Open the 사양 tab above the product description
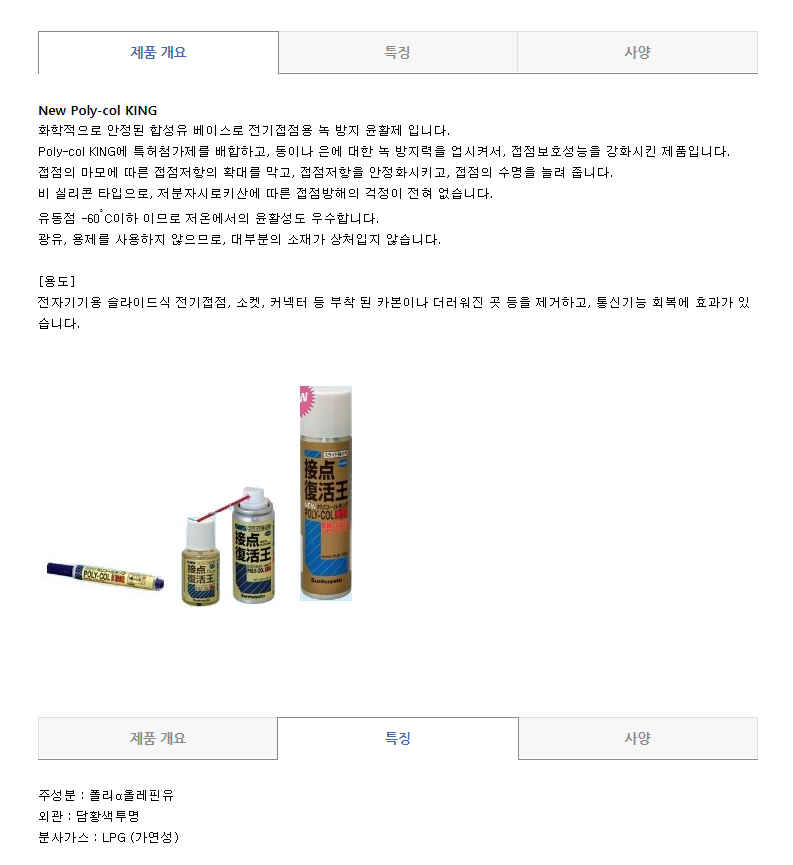Screen dimensions: 793x865 click(637, 53)
